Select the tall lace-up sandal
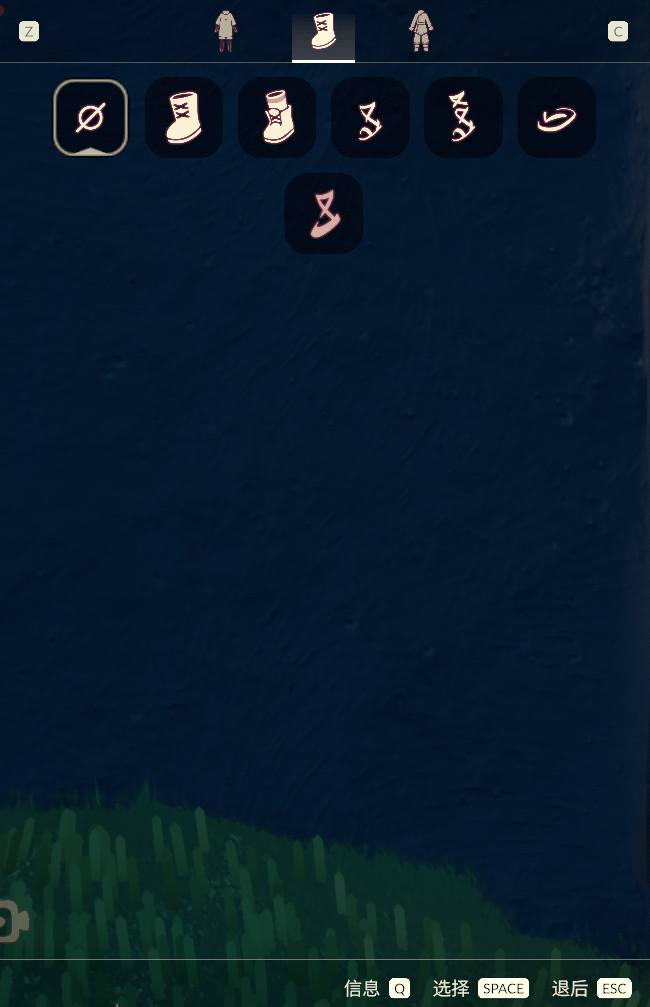 click(463, 118)
